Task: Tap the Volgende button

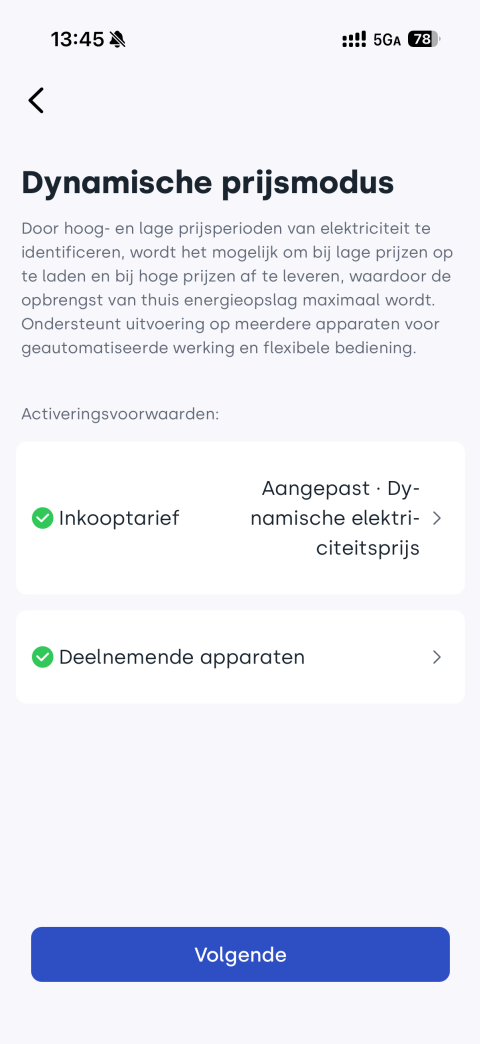Action: tap(240, 954)
